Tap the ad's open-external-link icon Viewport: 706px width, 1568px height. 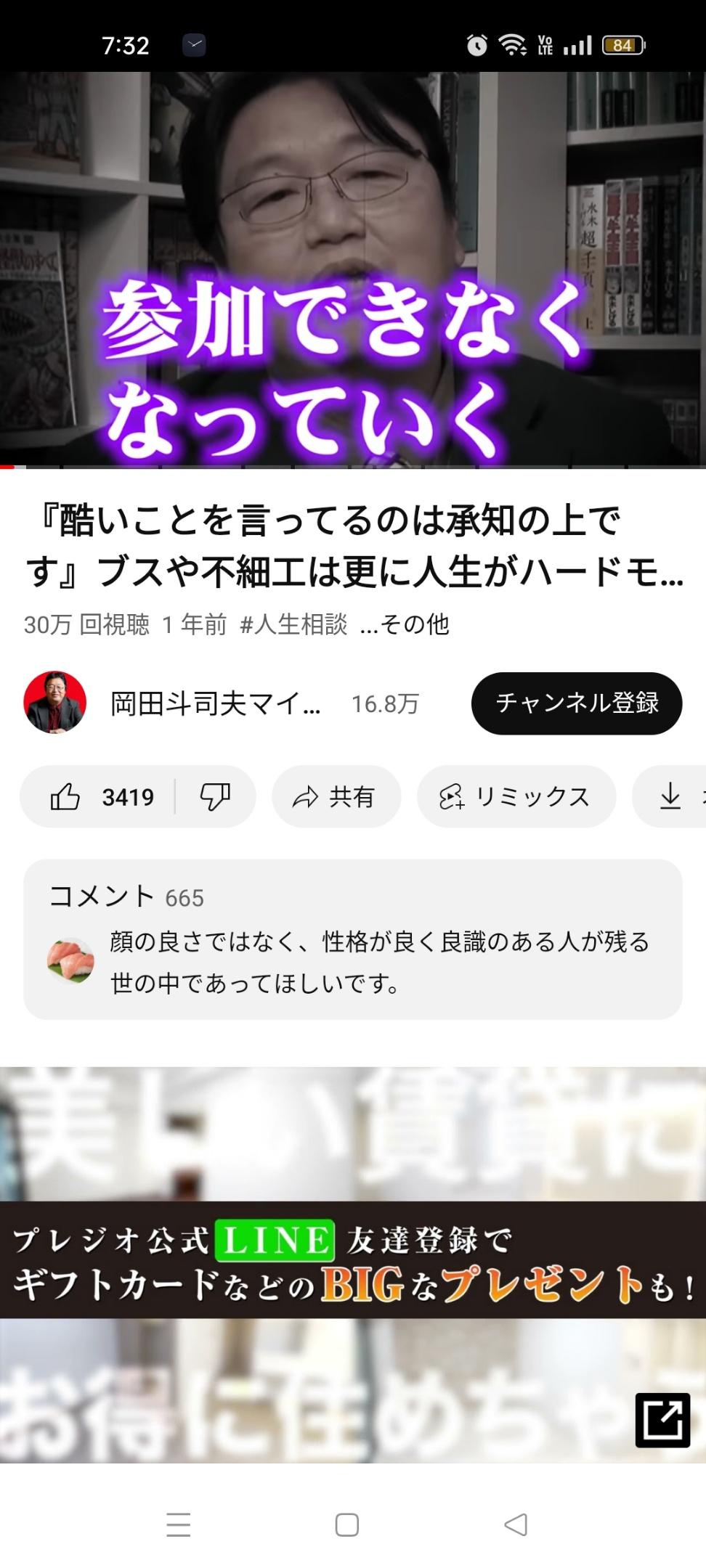pos(662,1420)
